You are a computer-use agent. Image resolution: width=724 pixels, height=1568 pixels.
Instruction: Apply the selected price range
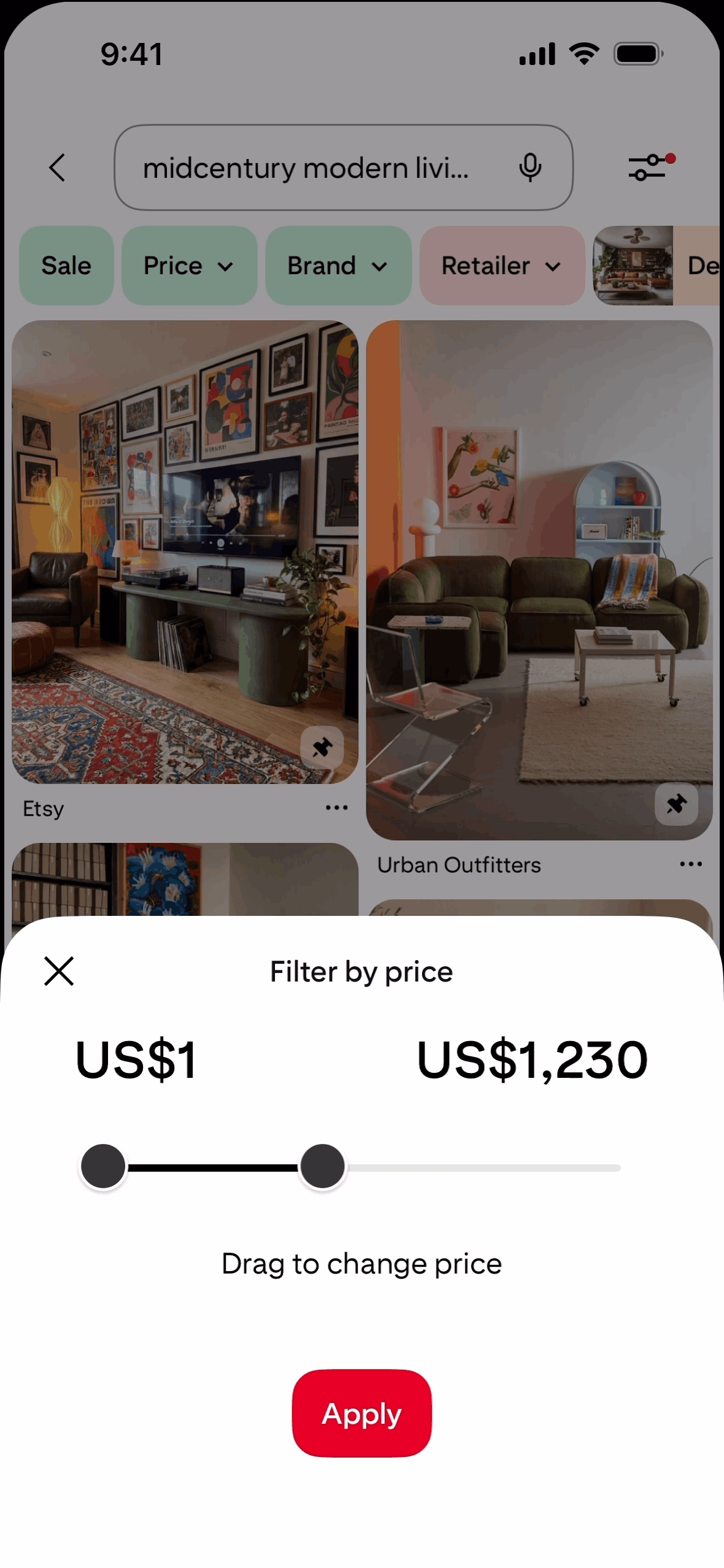[x=361, y=1413]
